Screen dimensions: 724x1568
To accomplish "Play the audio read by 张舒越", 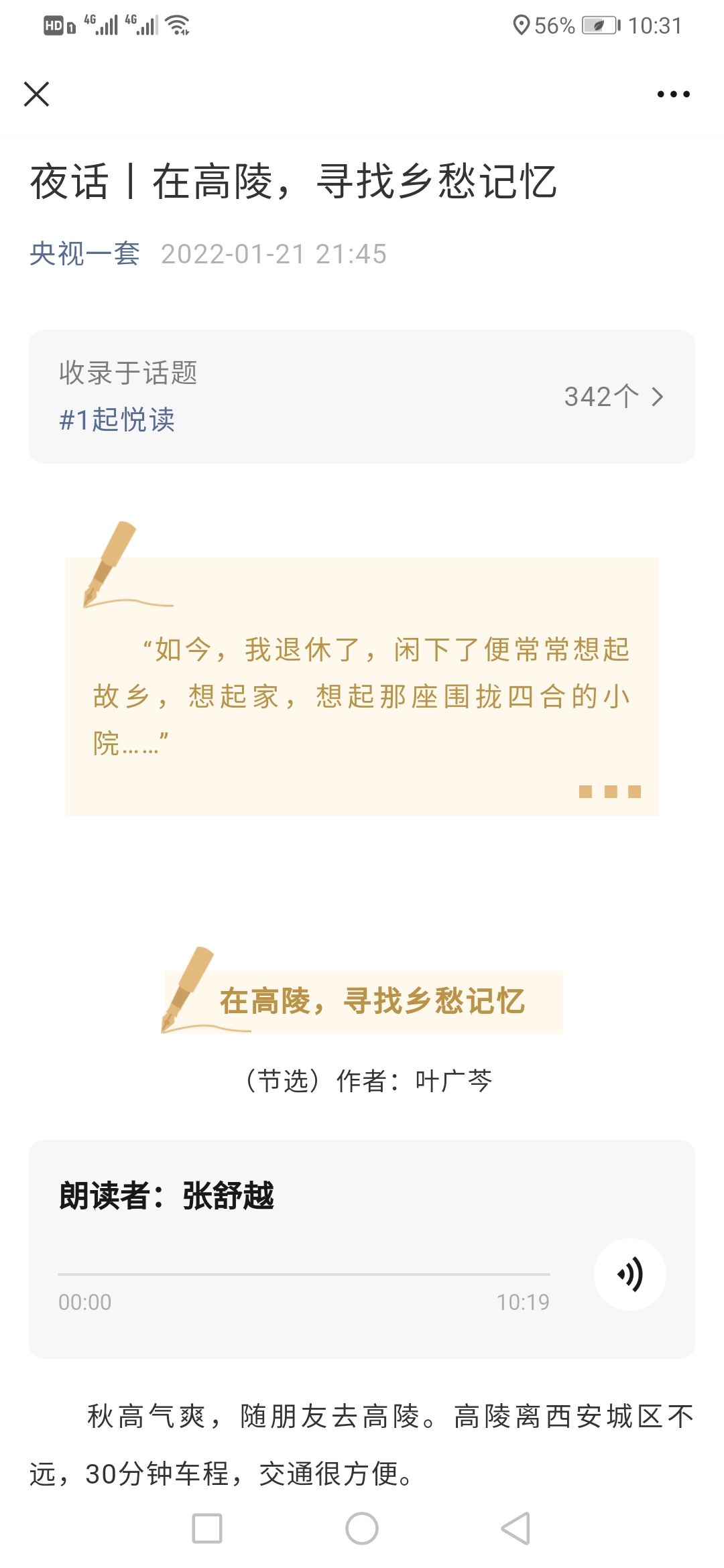I will 629,1274.
